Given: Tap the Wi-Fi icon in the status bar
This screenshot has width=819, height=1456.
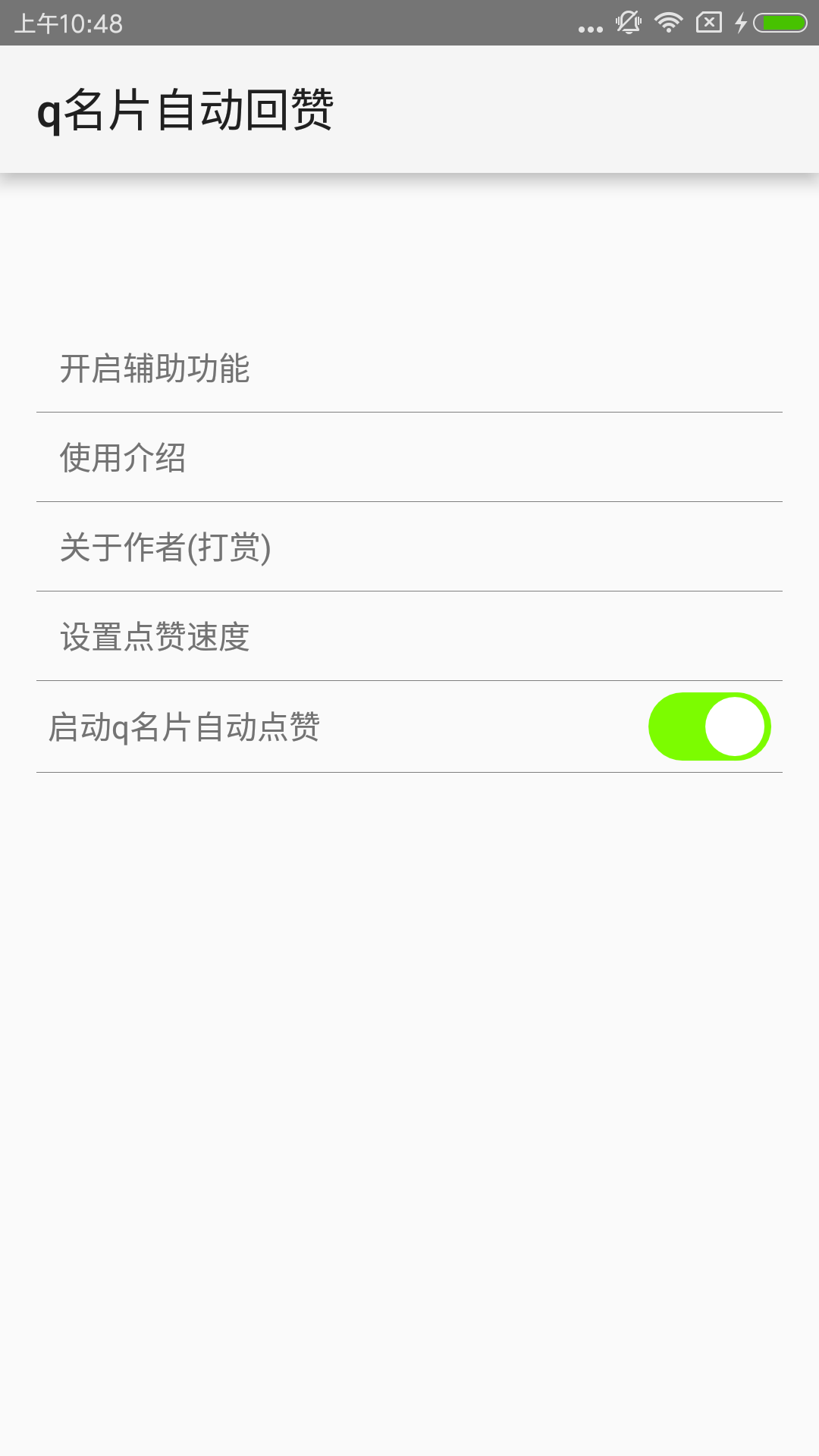Looking at the screenshot, I should point(669,22).
